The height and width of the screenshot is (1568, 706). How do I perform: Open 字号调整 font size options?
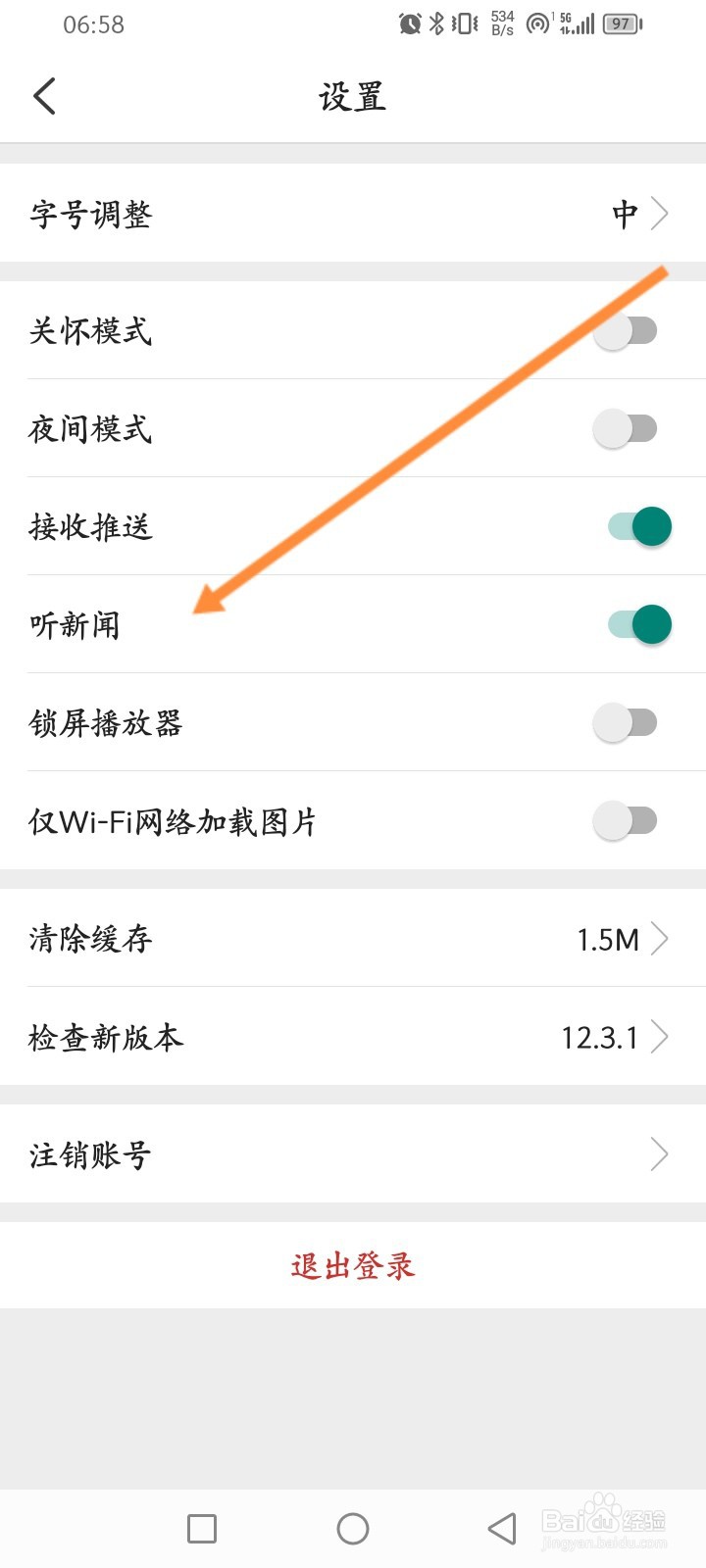tap(353, 214)
